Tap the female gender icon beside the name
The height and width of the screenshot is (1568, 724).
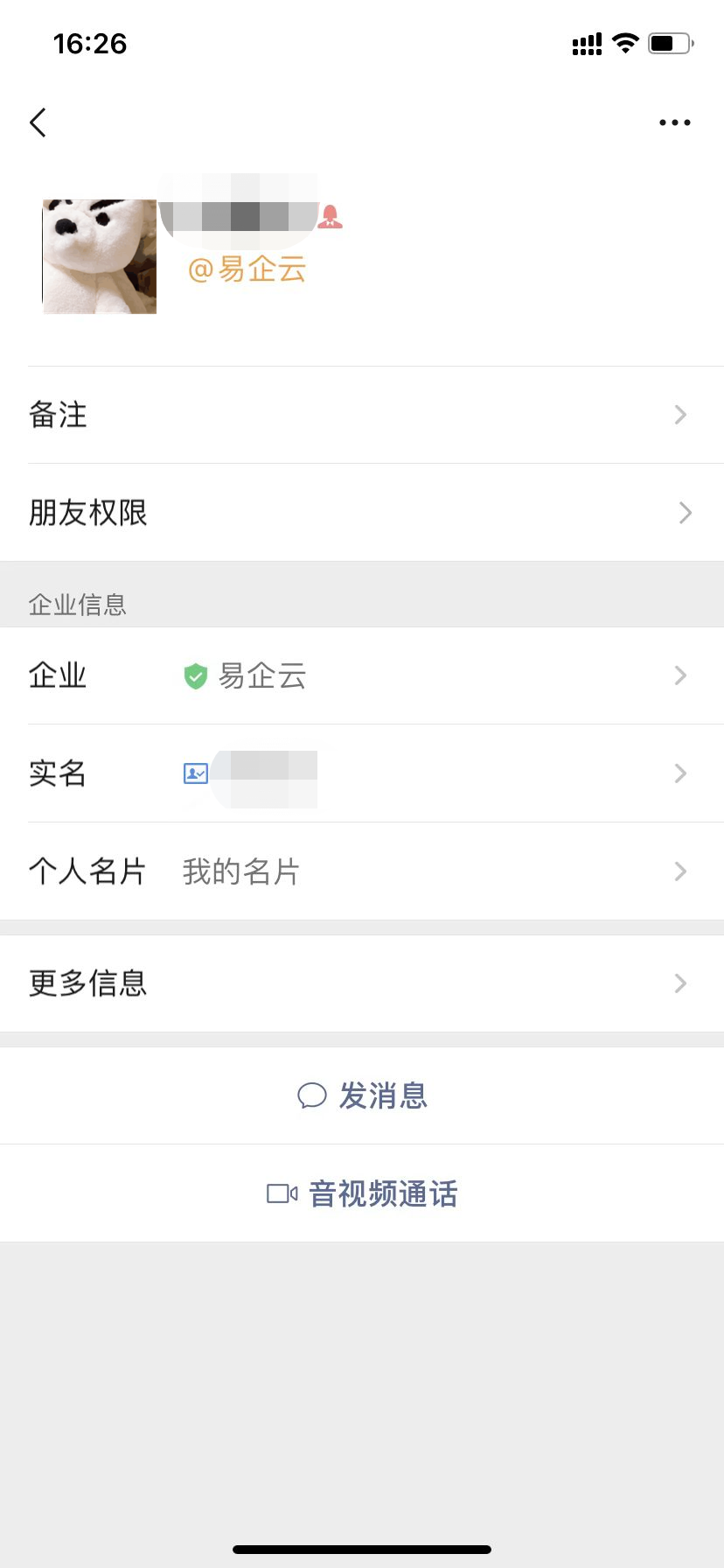(331, 218)
